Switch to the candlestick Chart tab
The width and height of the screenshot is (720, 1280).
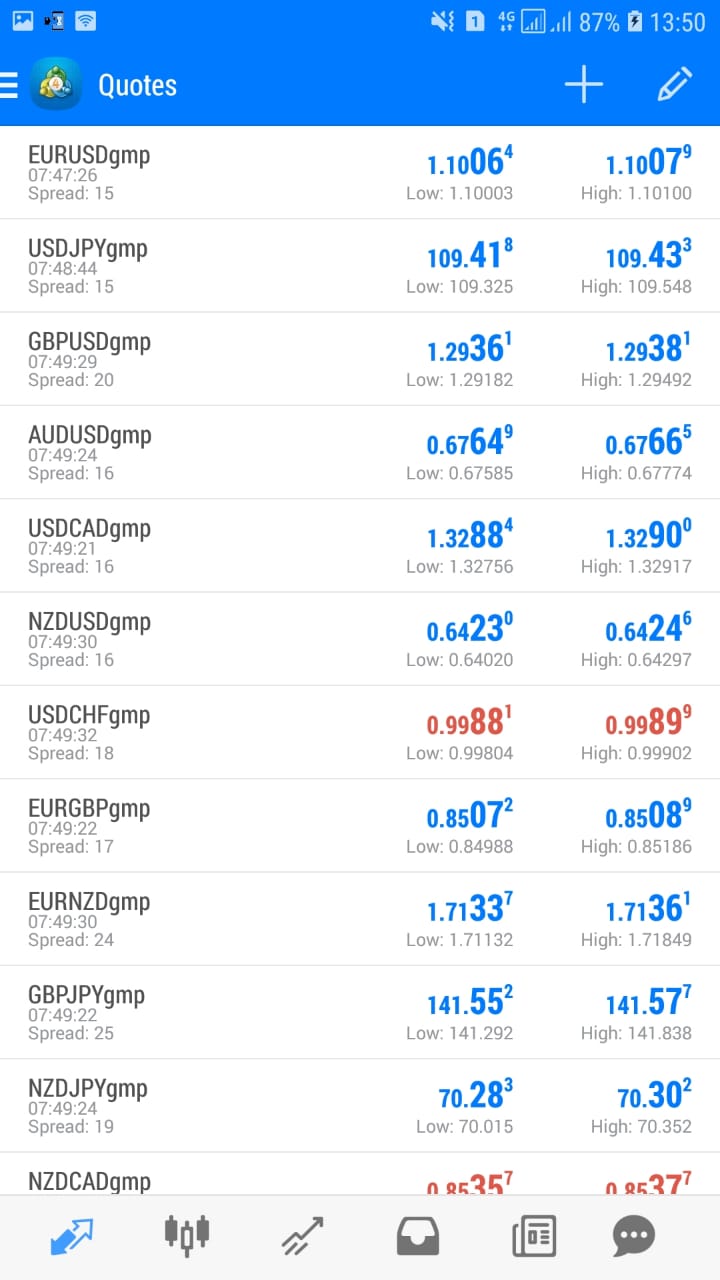(187, 1235)
